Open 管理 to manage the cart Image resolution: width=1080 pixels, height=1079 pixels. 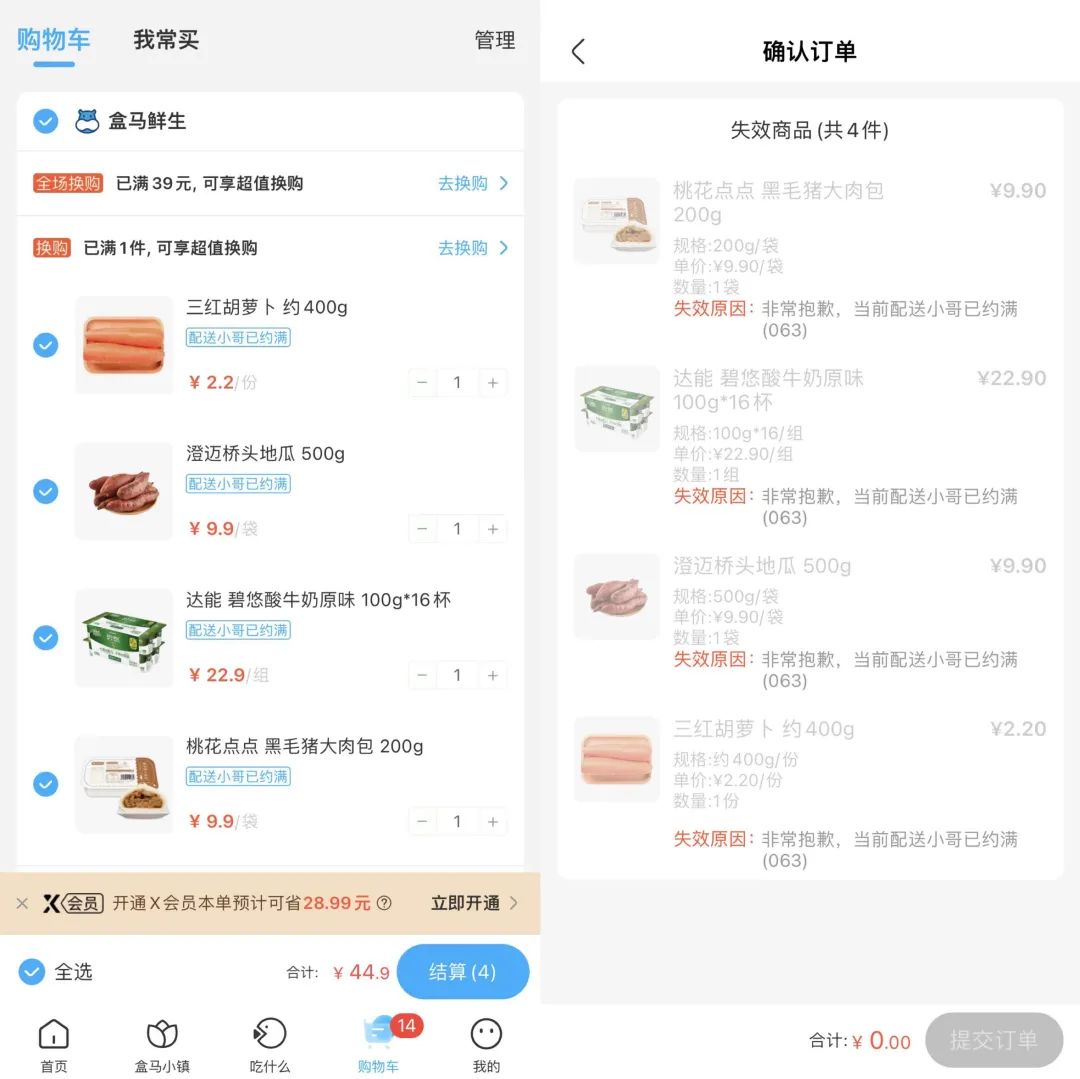click(x=494, y=40)
